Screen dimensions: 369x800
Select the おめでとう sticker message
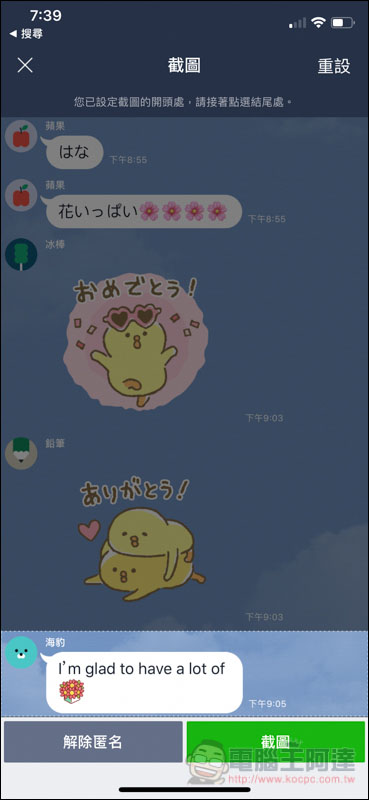[135, 341]
